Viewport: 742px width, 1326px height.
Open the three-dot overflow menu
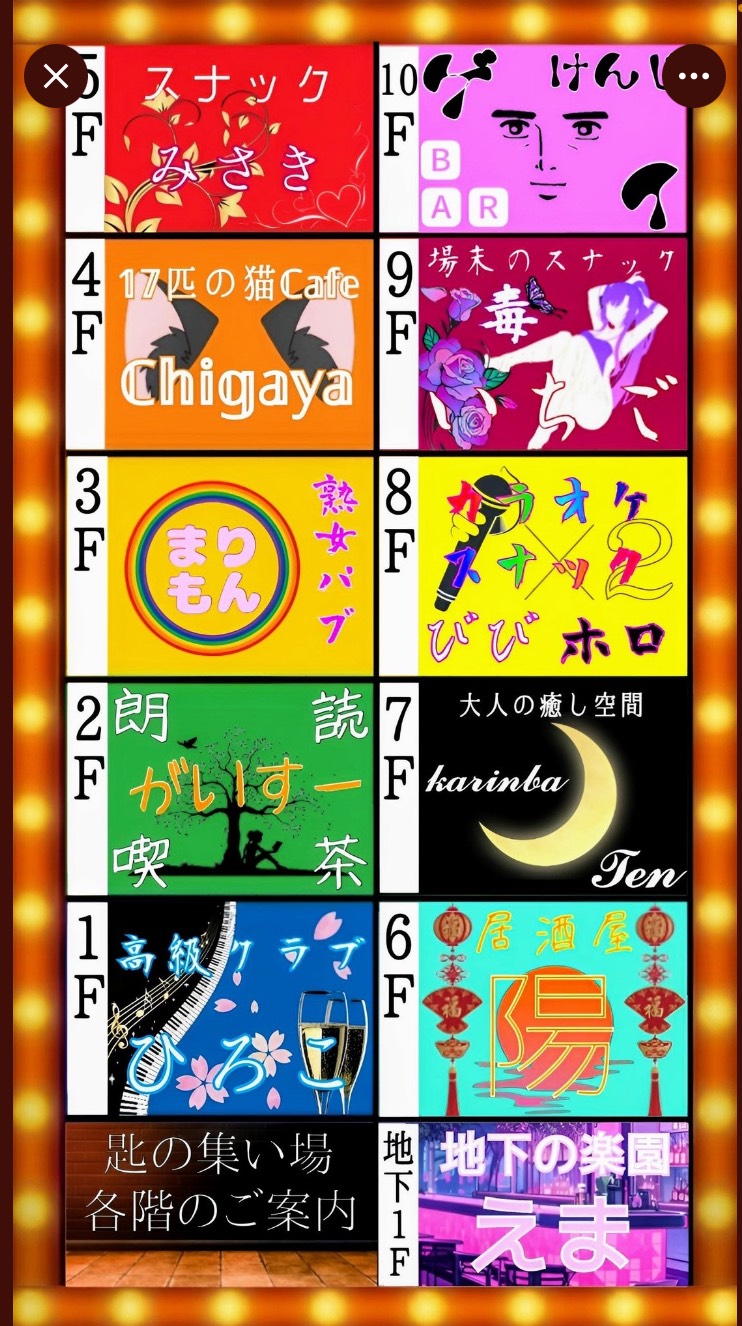tap(693, 76)
